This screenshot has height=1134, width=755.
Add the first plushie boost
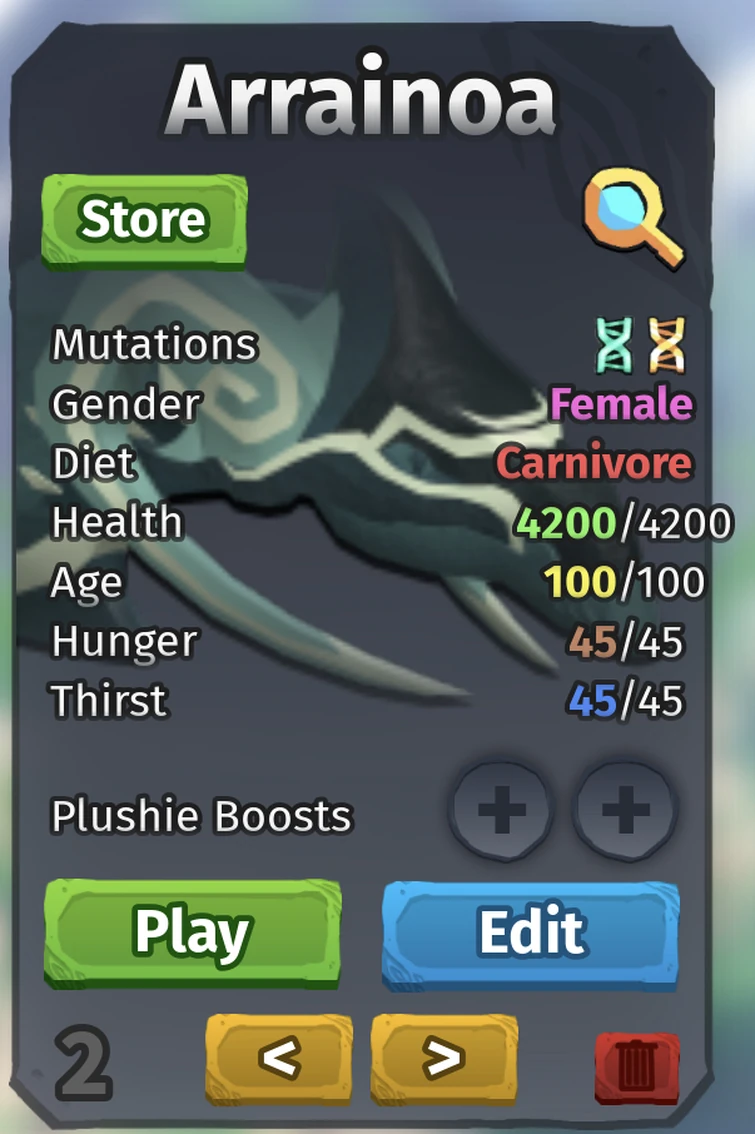(501, 810)
